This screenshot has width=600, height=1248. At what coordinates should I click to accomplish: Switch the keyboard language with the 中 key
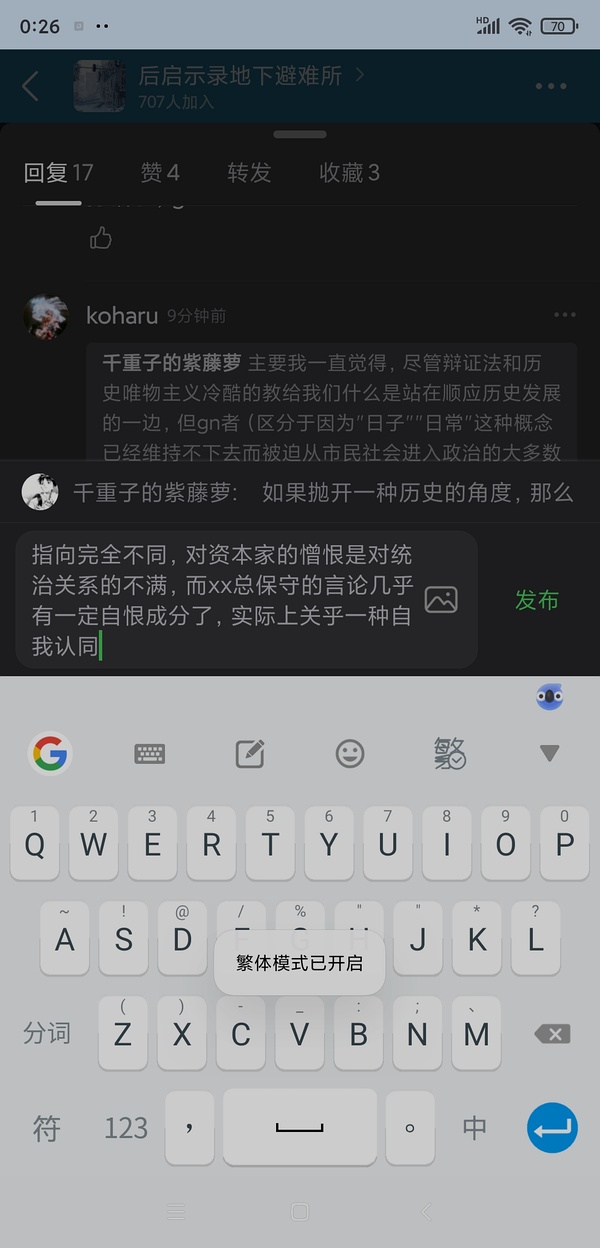click(x=475, y=1128)
